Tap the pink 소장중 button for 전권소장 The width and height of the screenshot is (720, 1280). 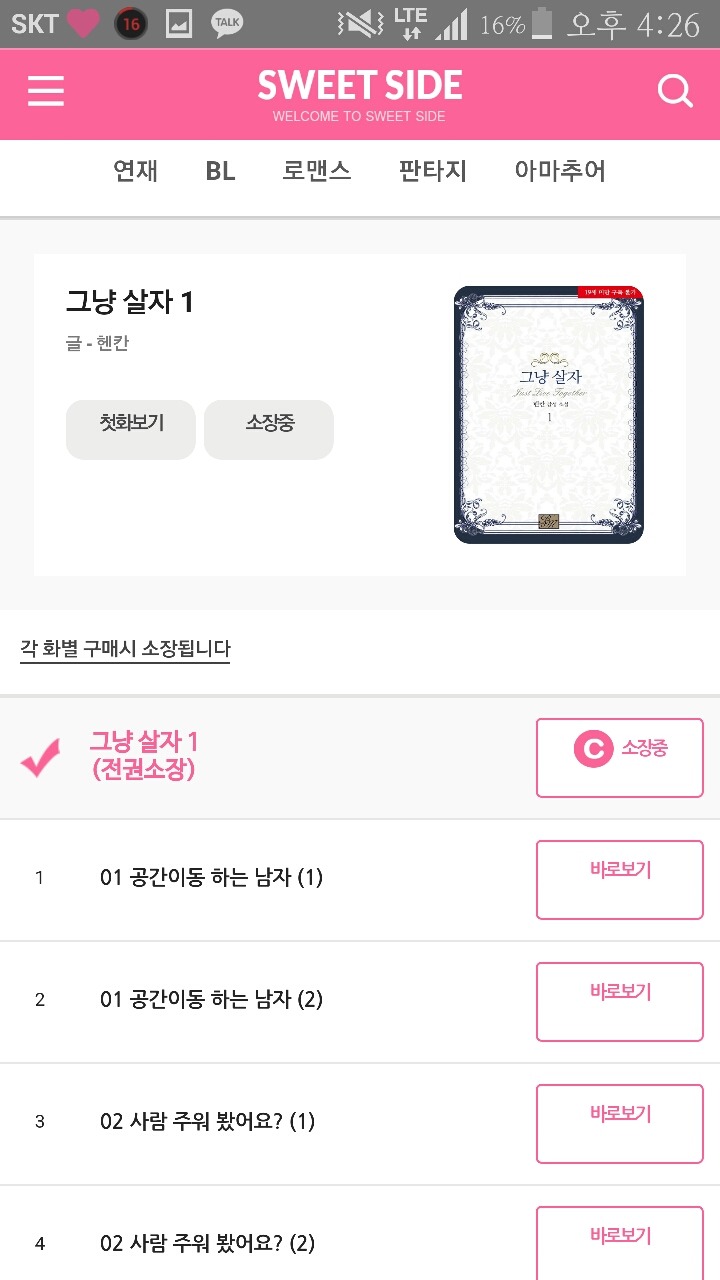coord(619,757)
